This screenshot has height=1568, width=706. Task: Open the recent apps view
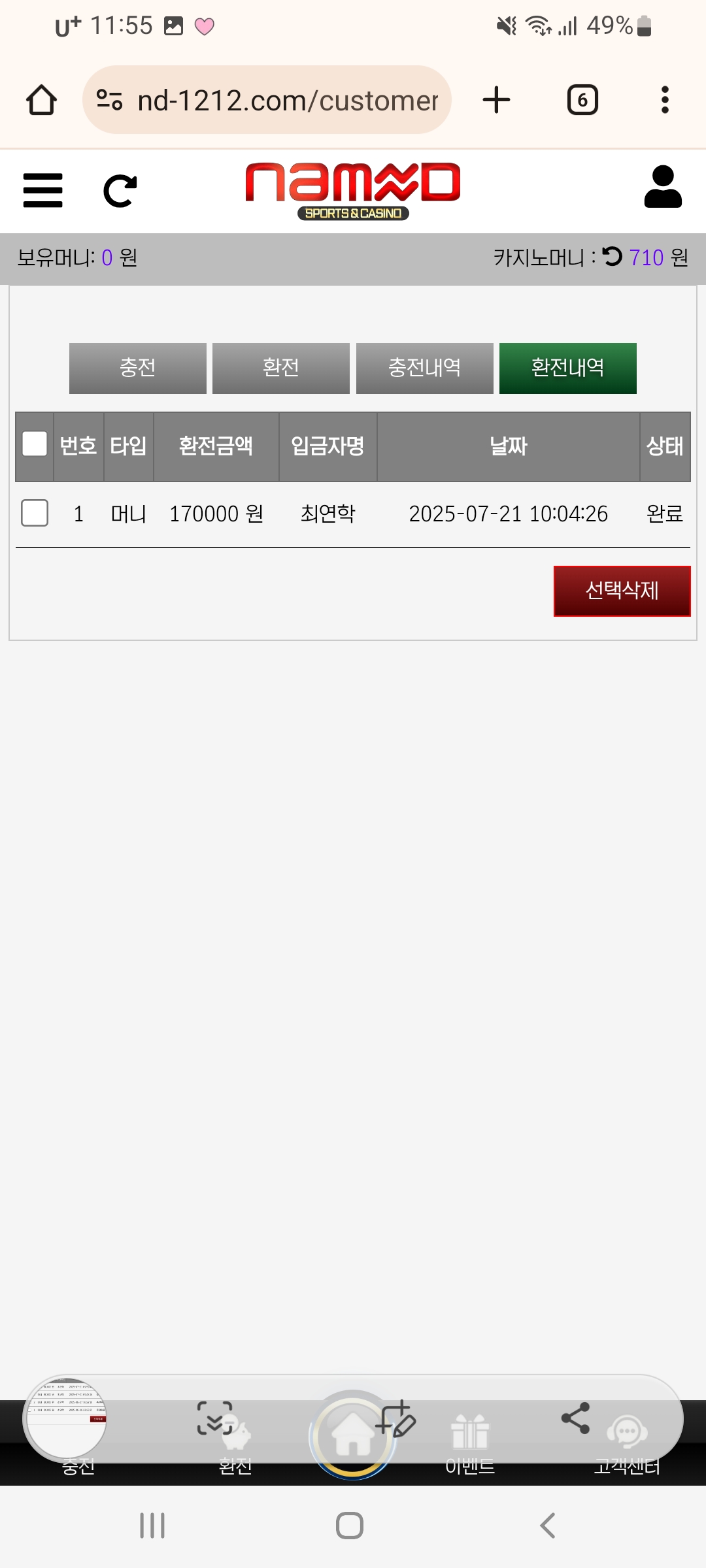point(152,1526)
